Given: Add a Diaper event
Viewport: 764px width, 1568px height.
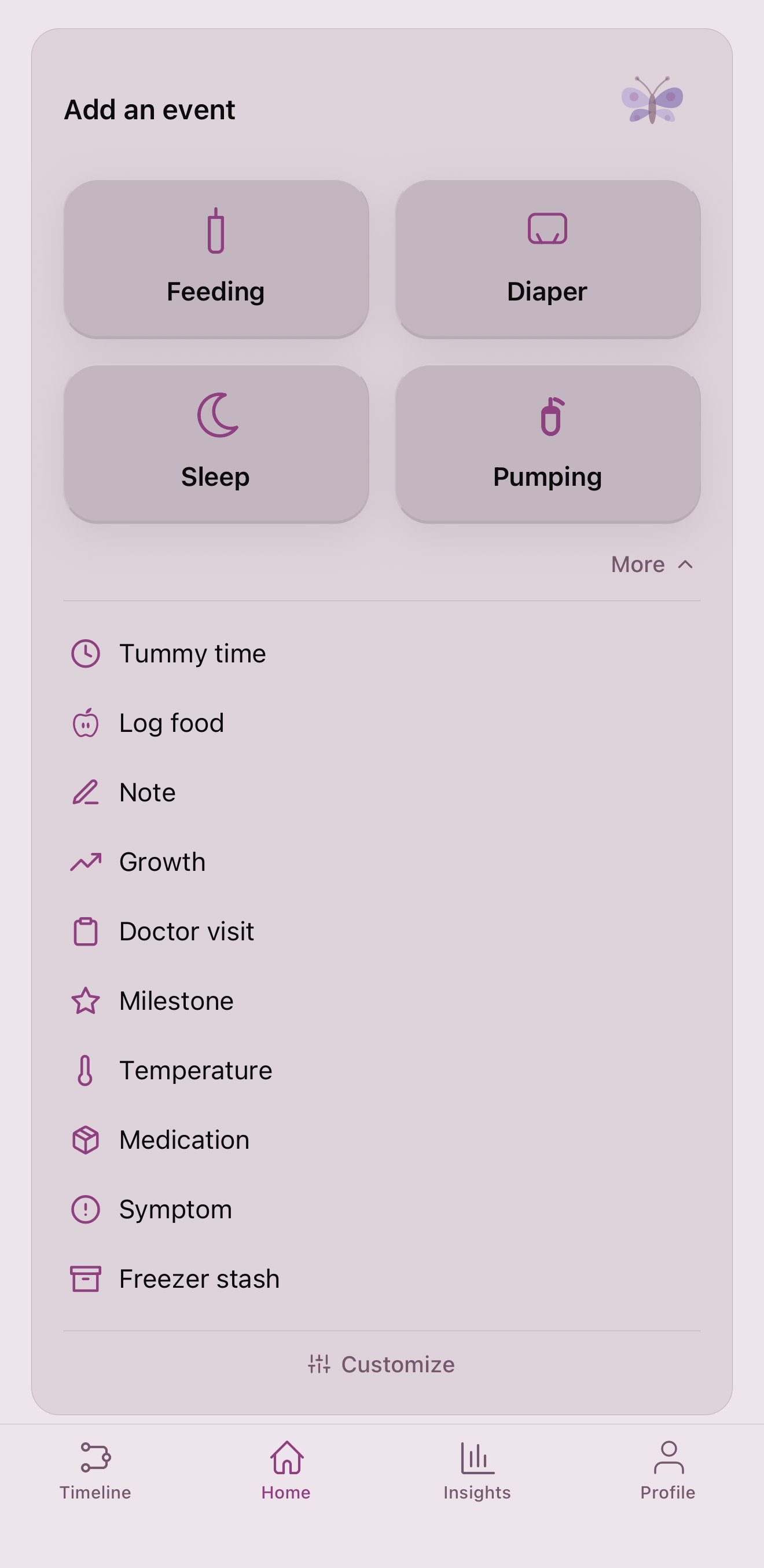Looking at the screenshot, I should (548, 259).
